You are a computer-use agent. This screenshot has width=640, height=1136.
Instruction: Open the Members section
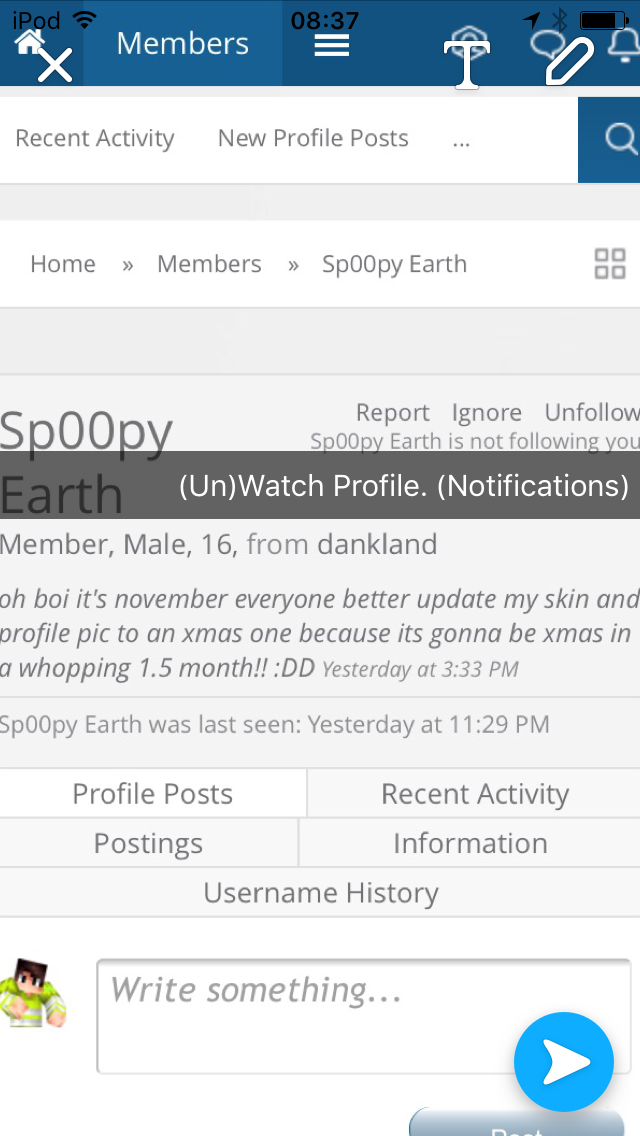183,43
